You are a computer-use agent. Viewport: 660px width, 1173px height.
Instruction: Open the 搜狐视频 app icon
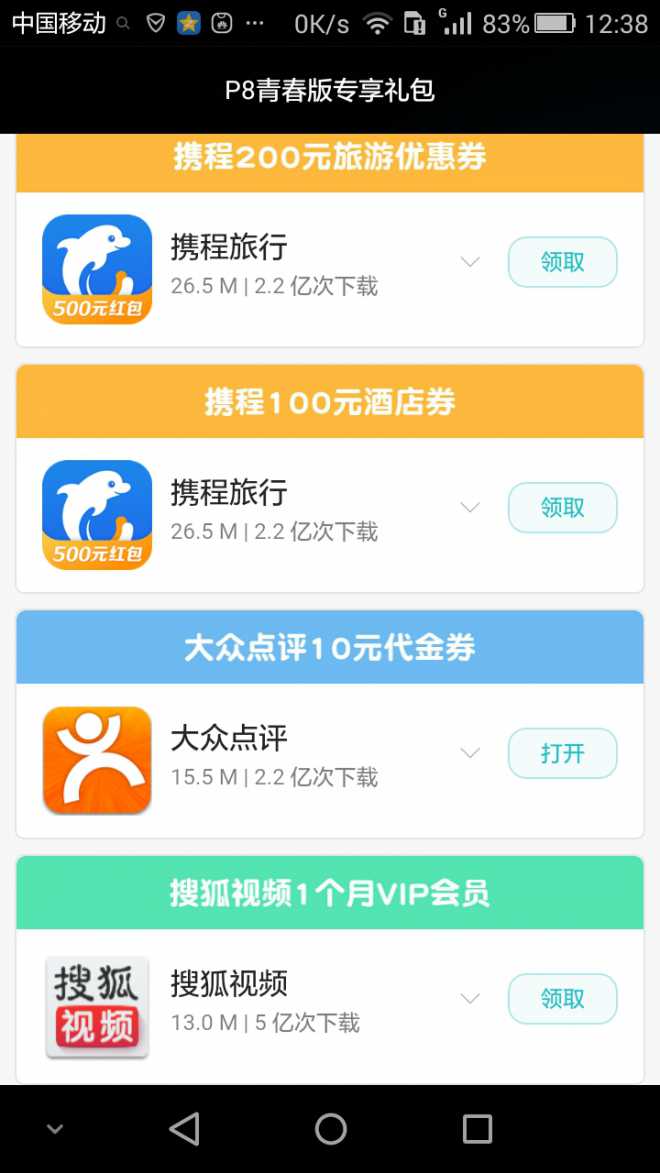97,1005
